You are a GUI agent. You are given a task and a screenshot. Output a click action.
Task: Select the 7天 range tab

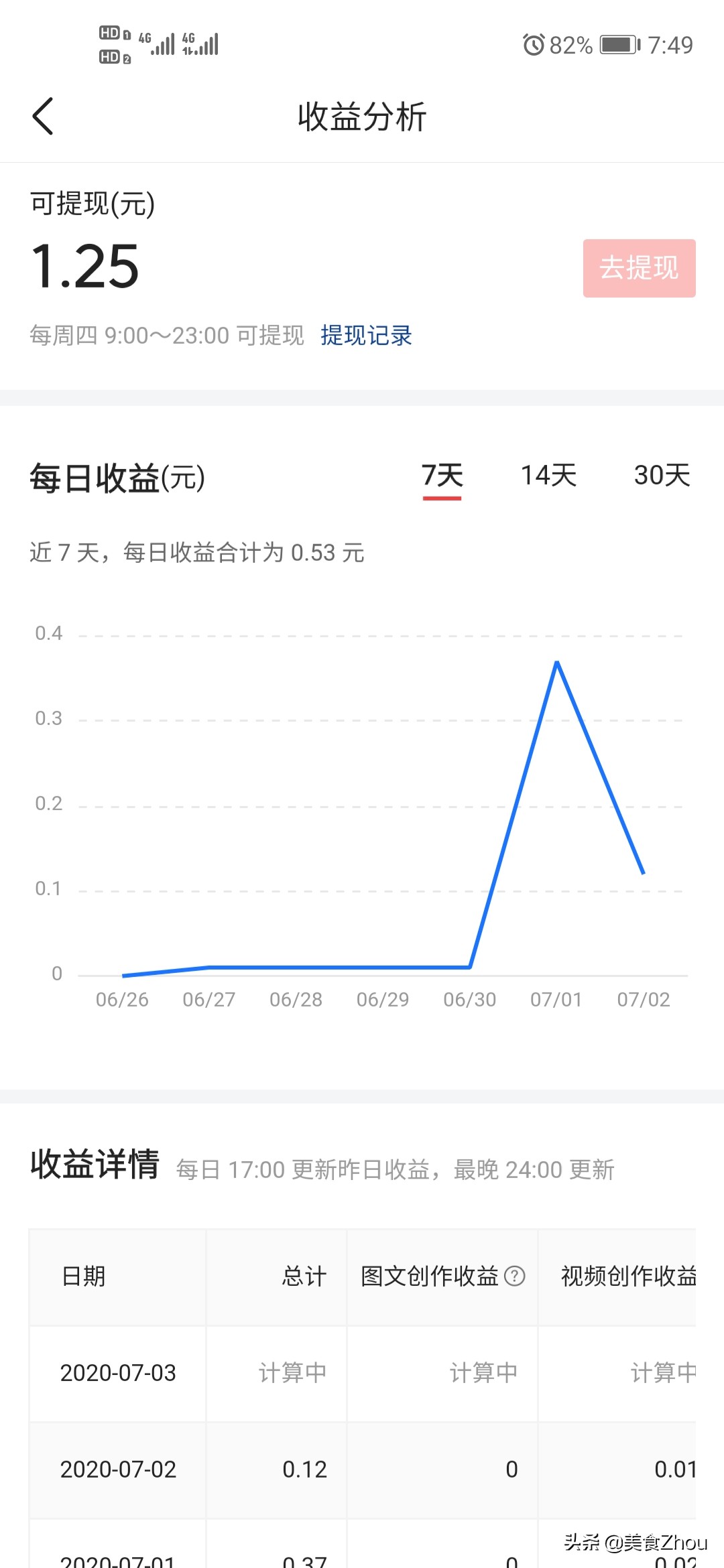(x=442, y=476)
